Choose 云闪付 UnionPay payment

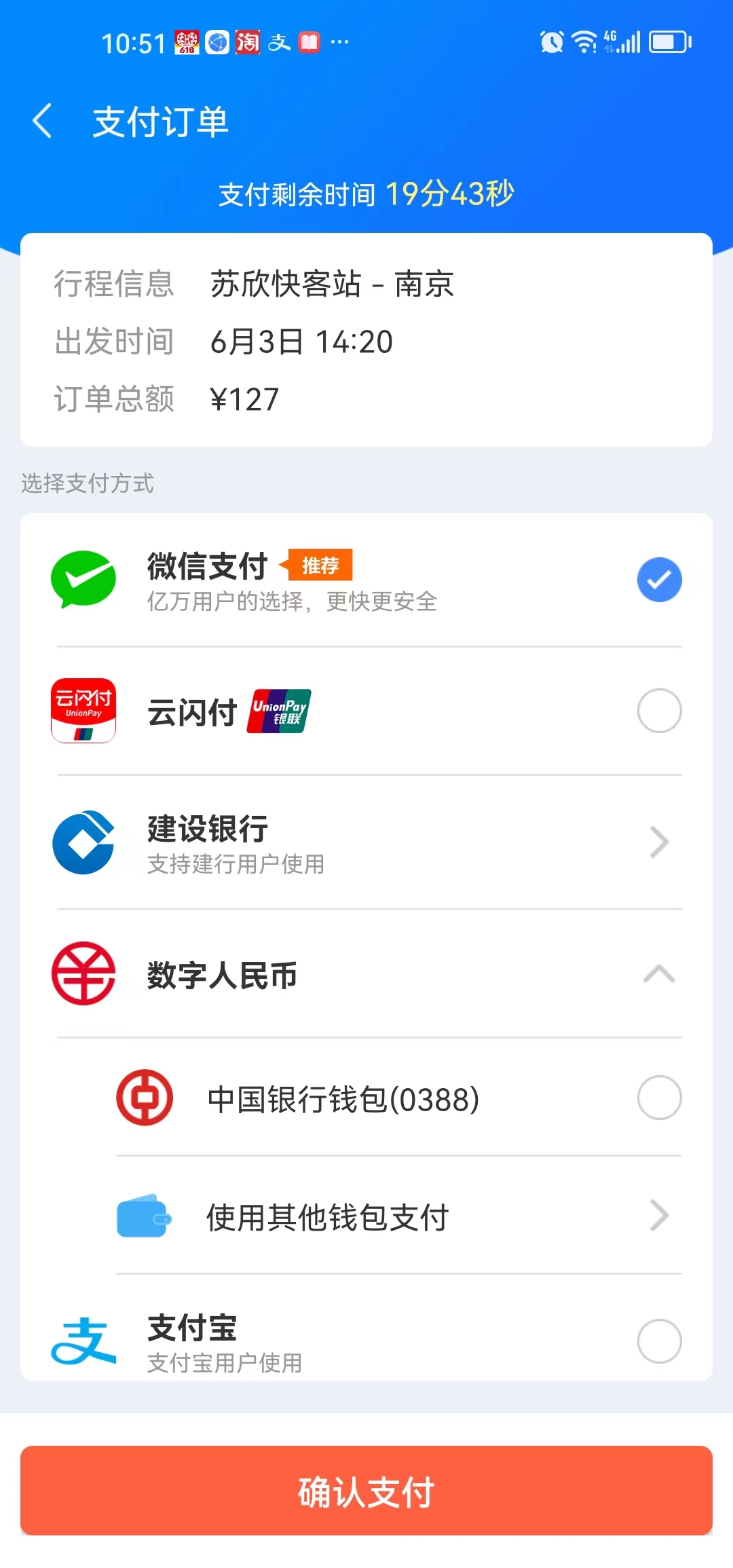coord(658,711)
